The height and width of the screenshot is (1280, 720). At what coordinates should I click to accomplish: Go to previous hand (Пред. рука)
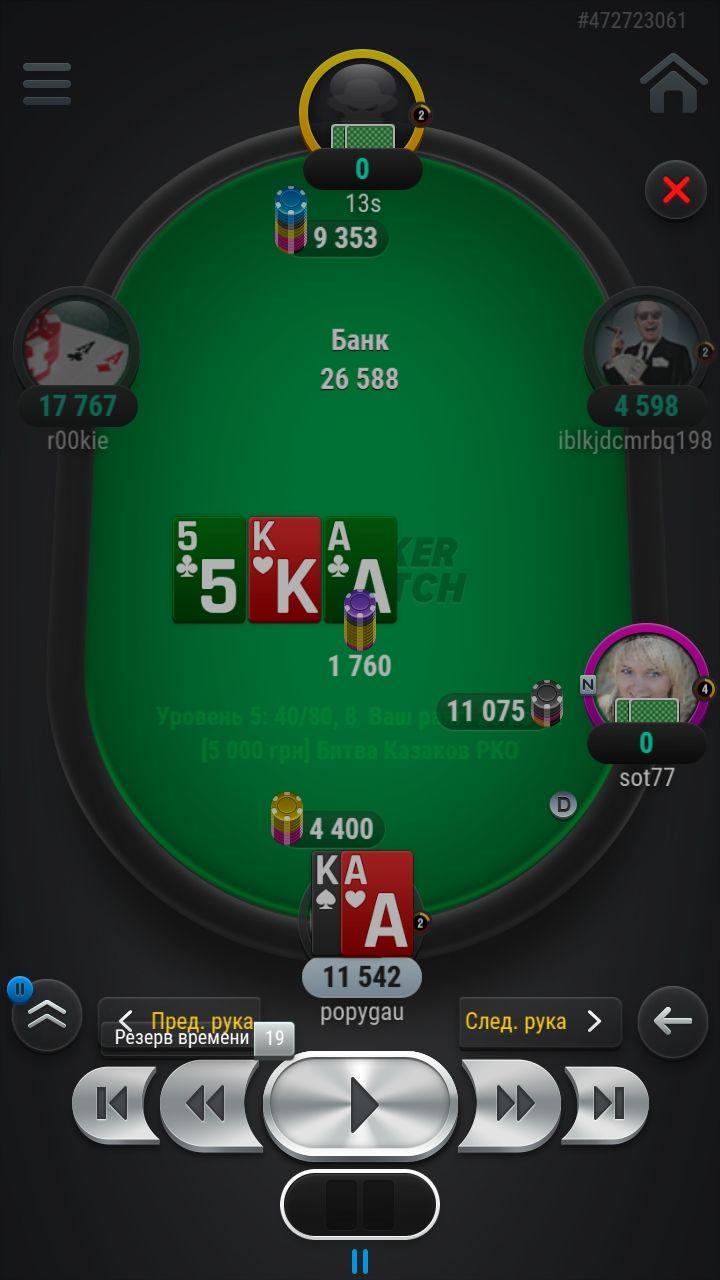tap(180, 1021)
